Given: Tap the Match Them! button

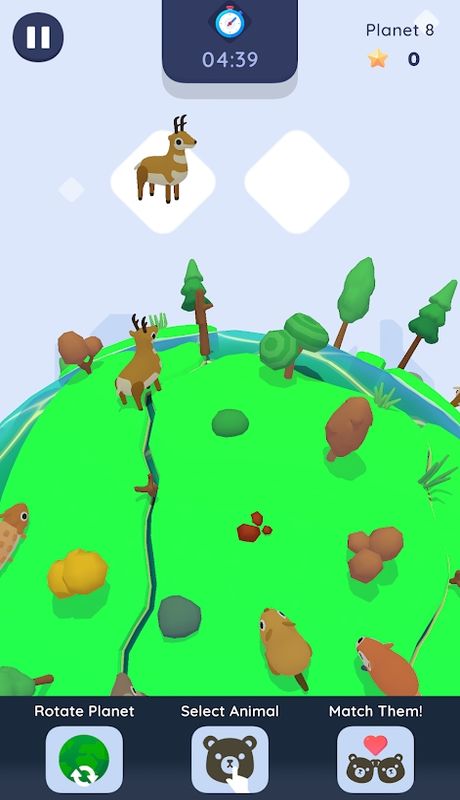Looking at the screenshot, I should tap(375, 759).
